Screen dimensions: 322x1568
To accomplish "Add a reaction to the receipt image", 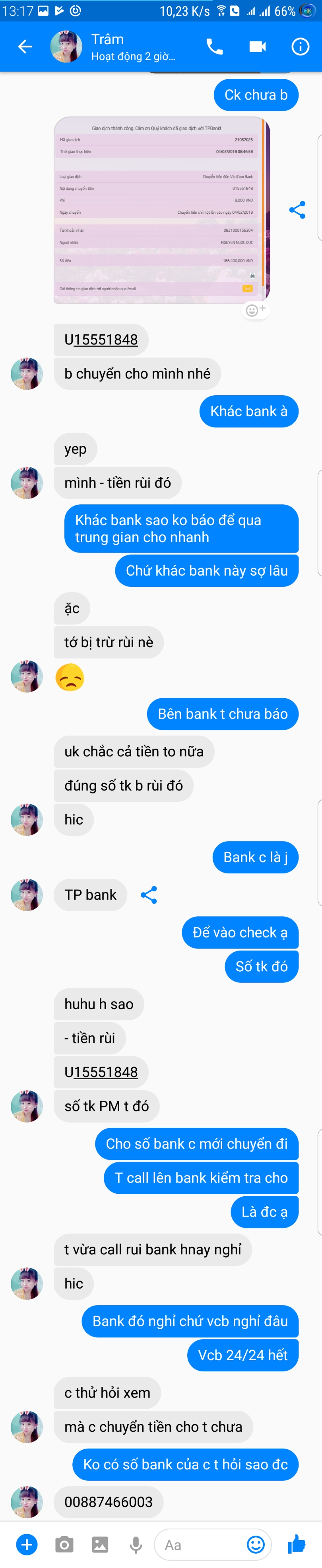I will pyautogui.click(x=256, y=310).
